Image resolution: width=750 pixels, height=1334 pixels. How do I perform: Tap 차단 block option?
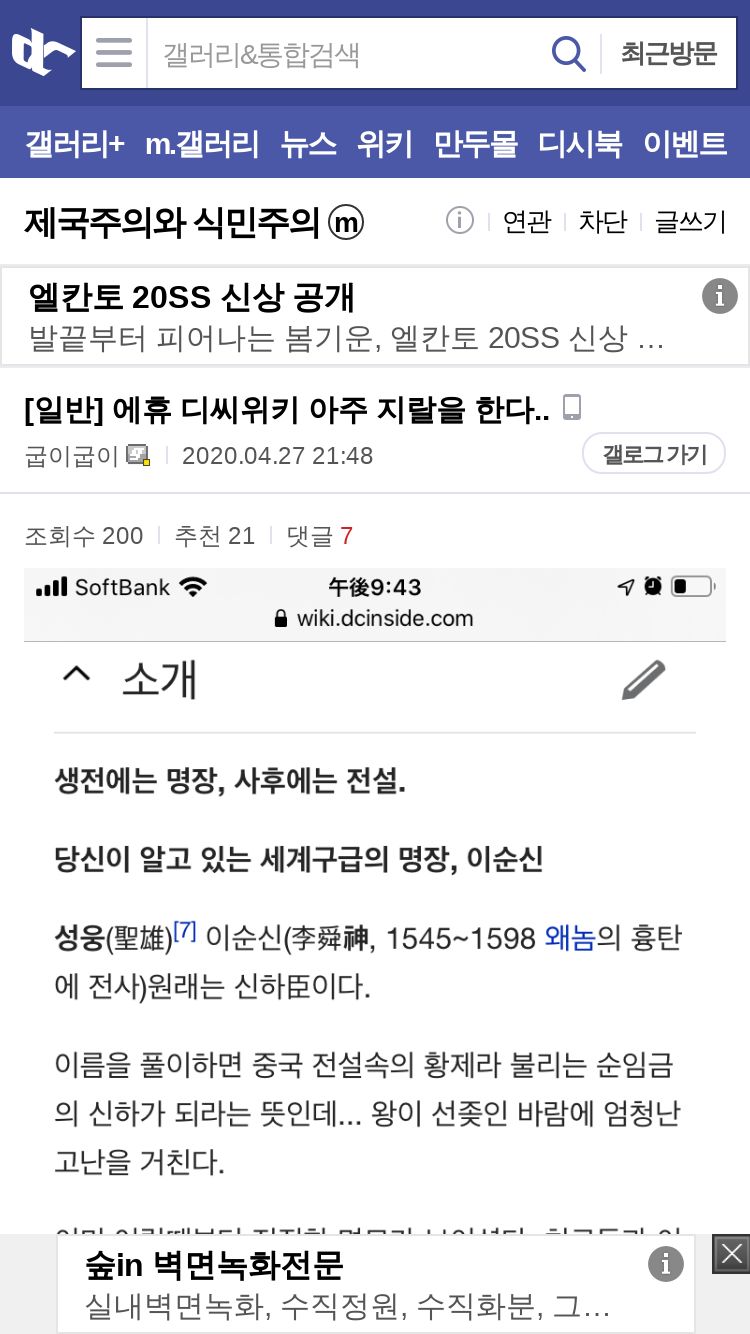603,221
